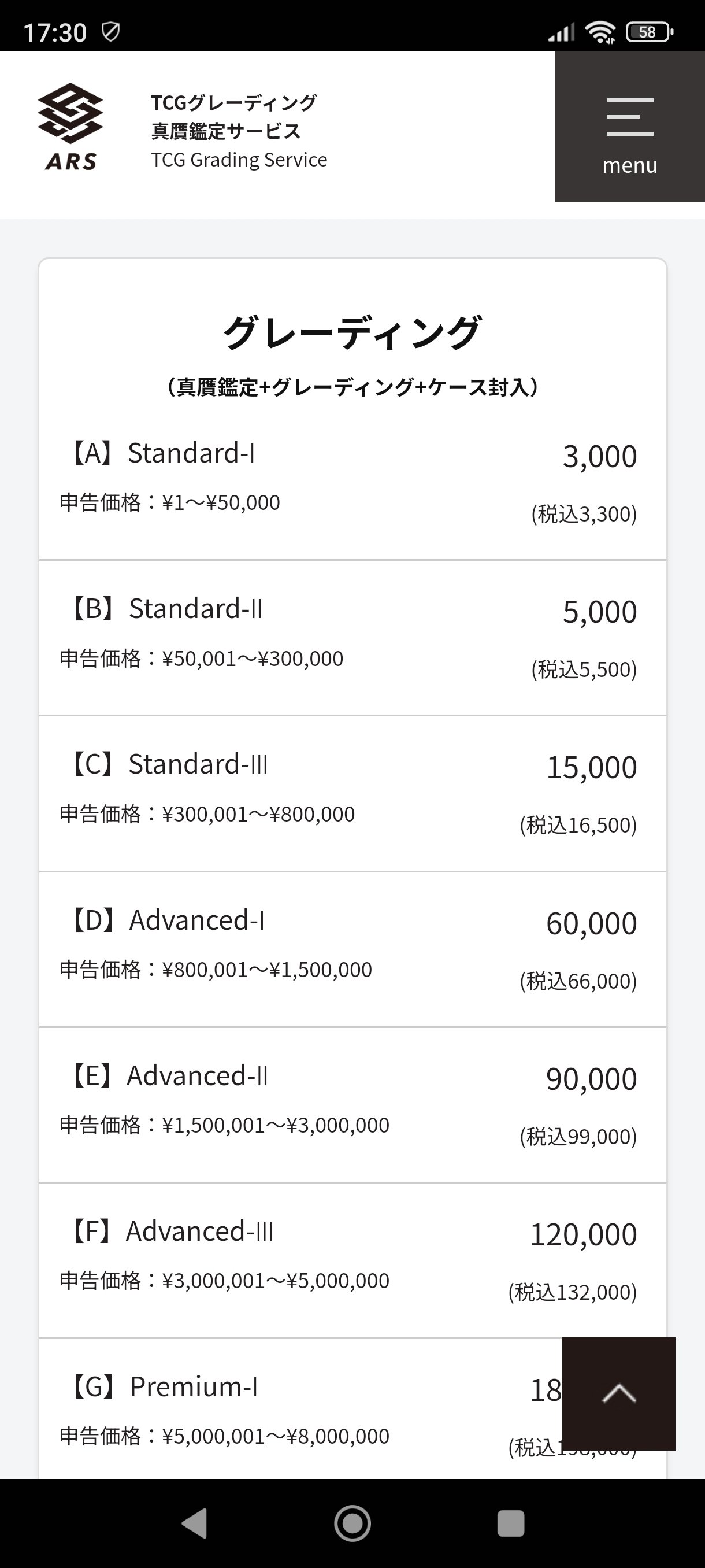Tap the menu label text
Screen dimensions: 705x1568
pyautogui.click(x=629, y=164)
